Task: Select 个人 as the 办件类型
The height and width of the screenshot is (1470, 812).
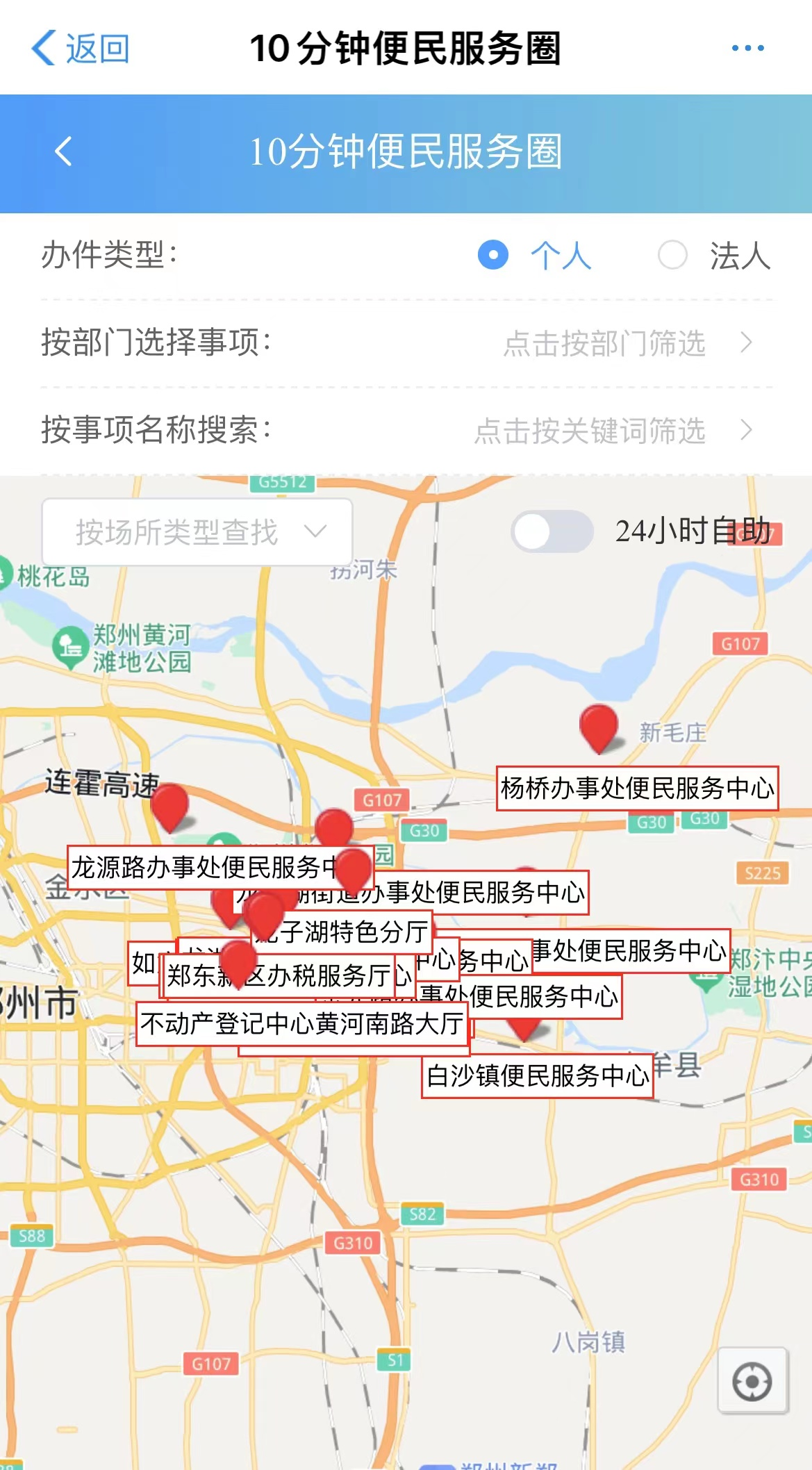Action: (x=494, y=255)
